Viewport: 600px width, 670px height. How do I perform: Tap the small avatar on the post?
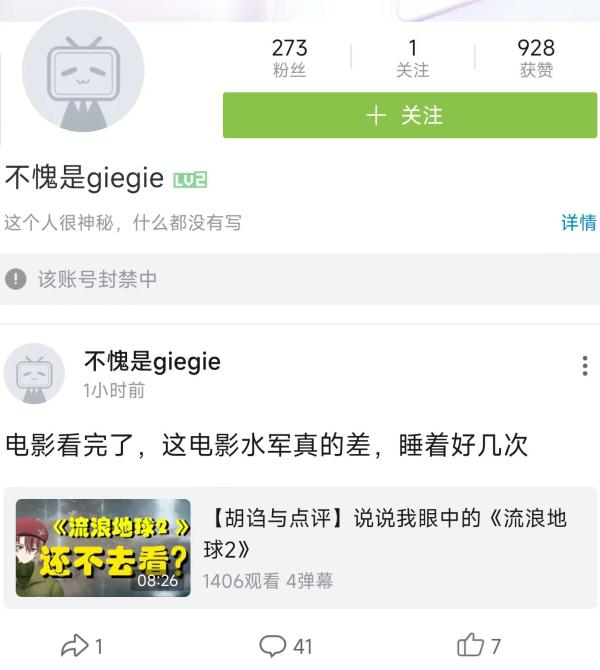[x=35, y=373]
